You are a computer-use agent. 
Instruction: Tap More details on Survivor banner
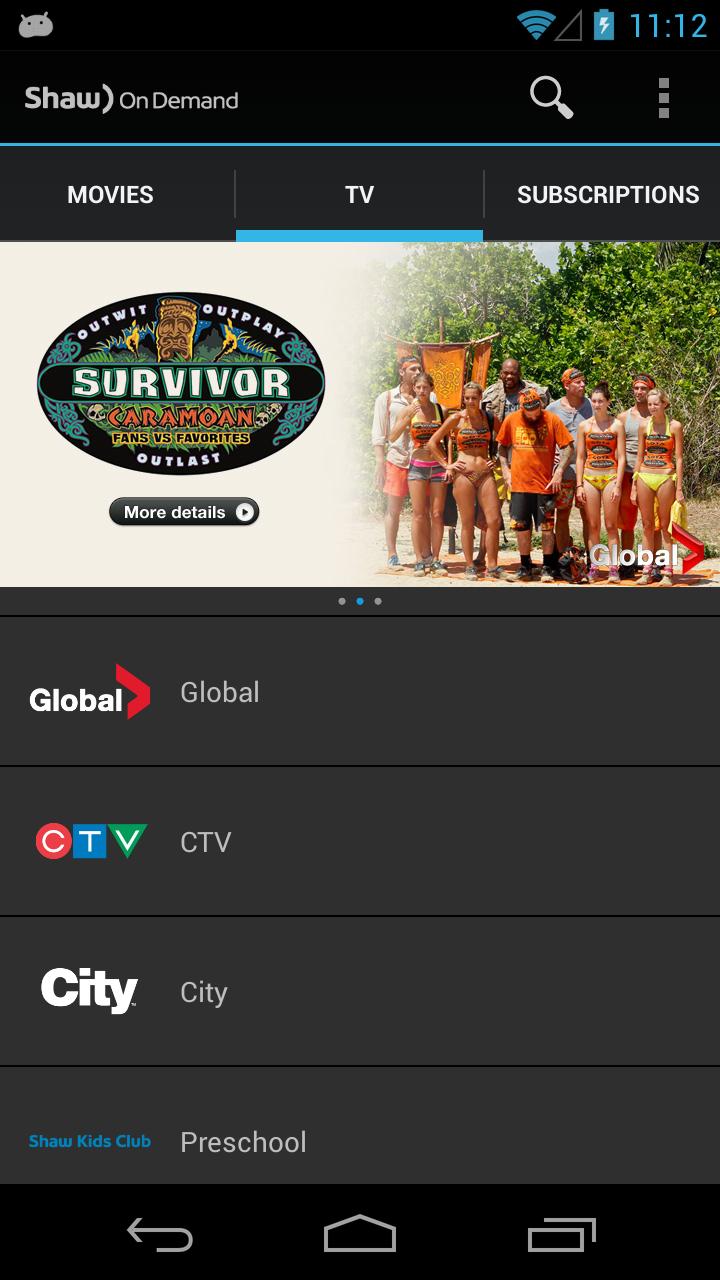[x=184, y=512]
